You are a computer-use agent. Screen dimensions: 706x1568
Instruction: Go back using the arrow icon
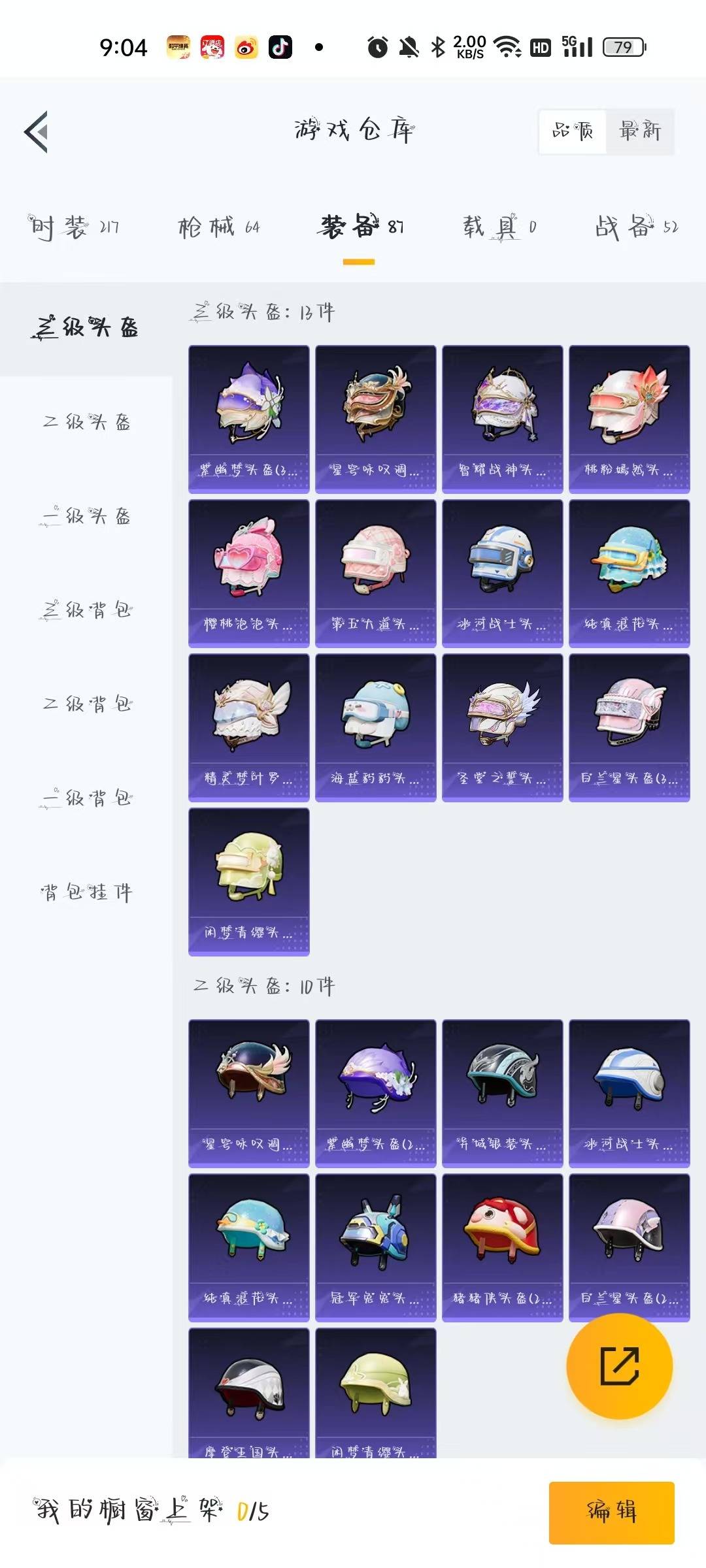(37, 132)
